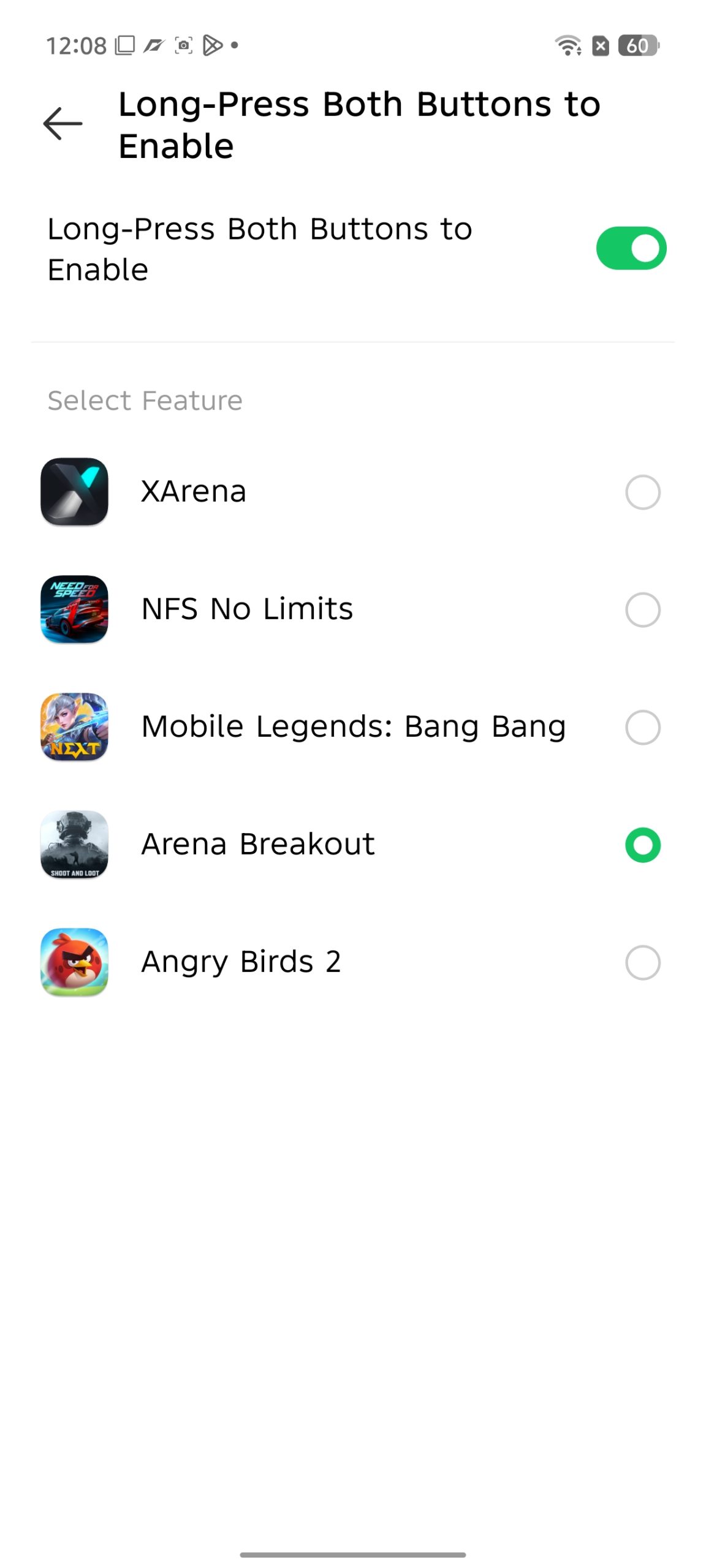Go back using the arrow icon
The image size is (706, 1568).
click(x=63, y=124)
